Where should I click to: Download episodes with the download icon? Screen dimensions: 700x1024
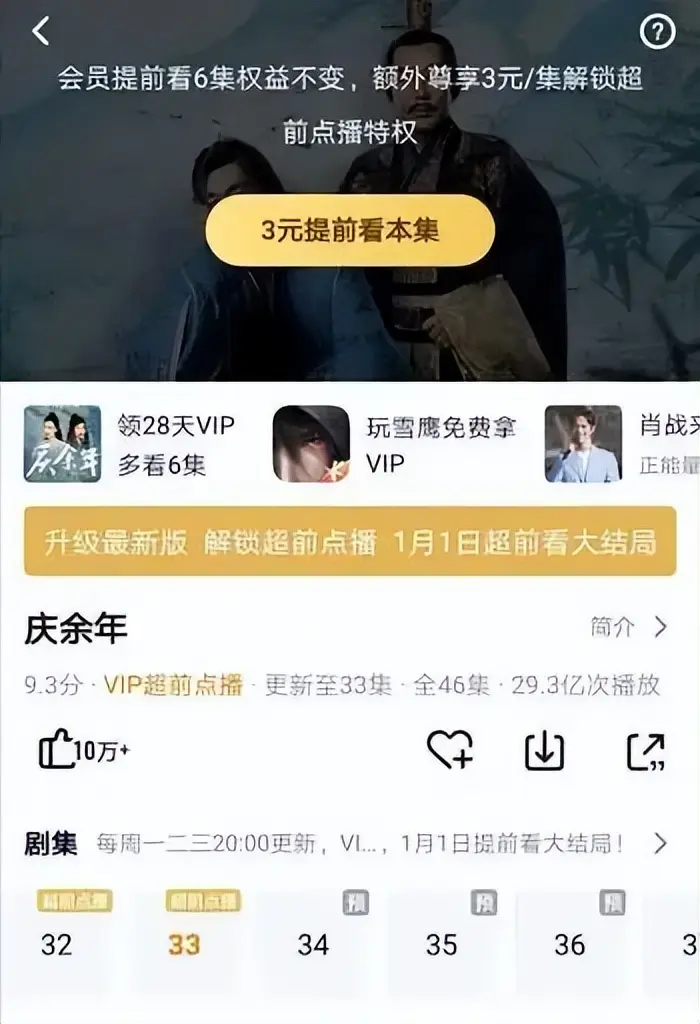(544, 750)
